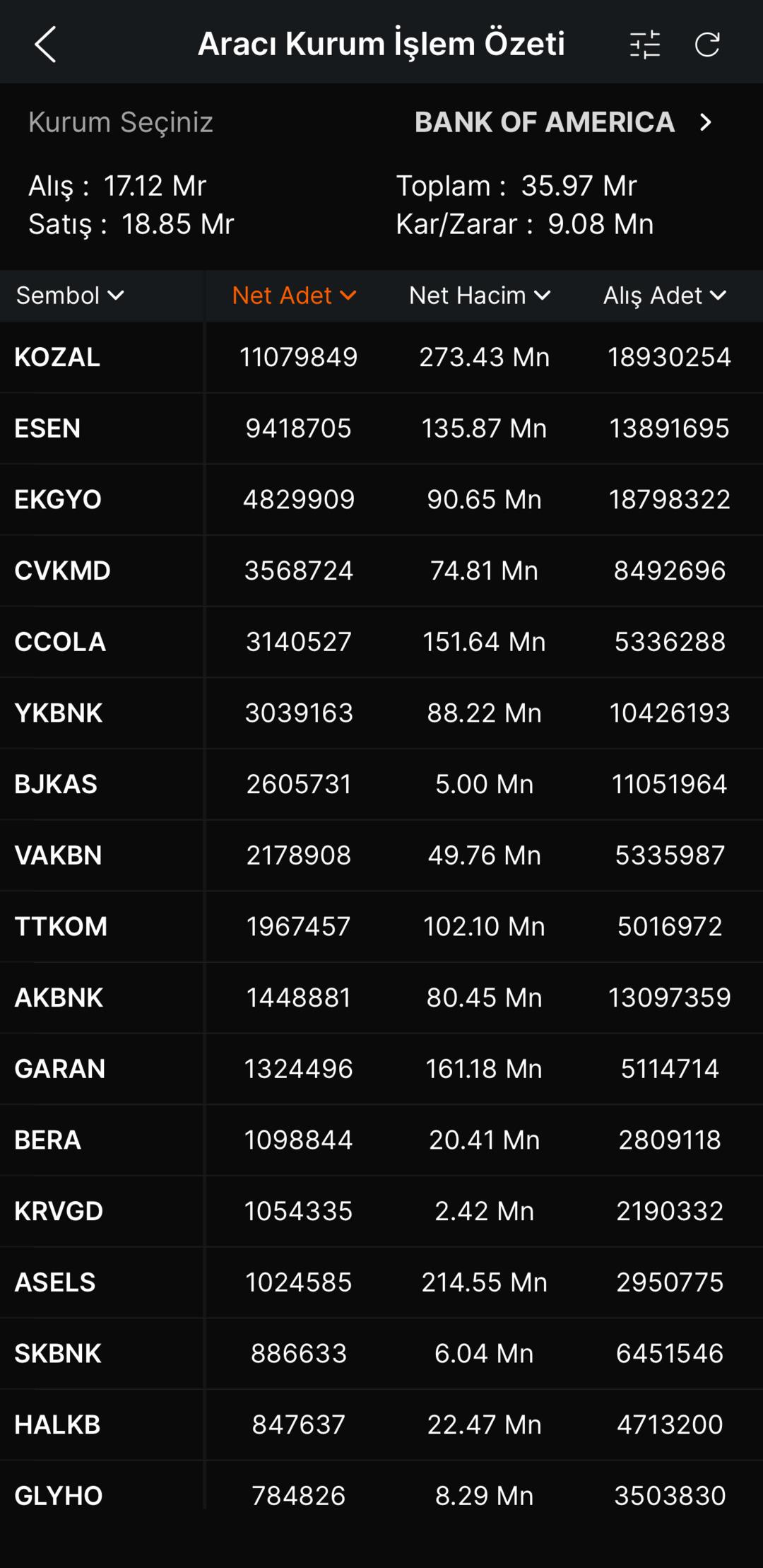Open BANK OF AMERICA broker details

[544, 122]
